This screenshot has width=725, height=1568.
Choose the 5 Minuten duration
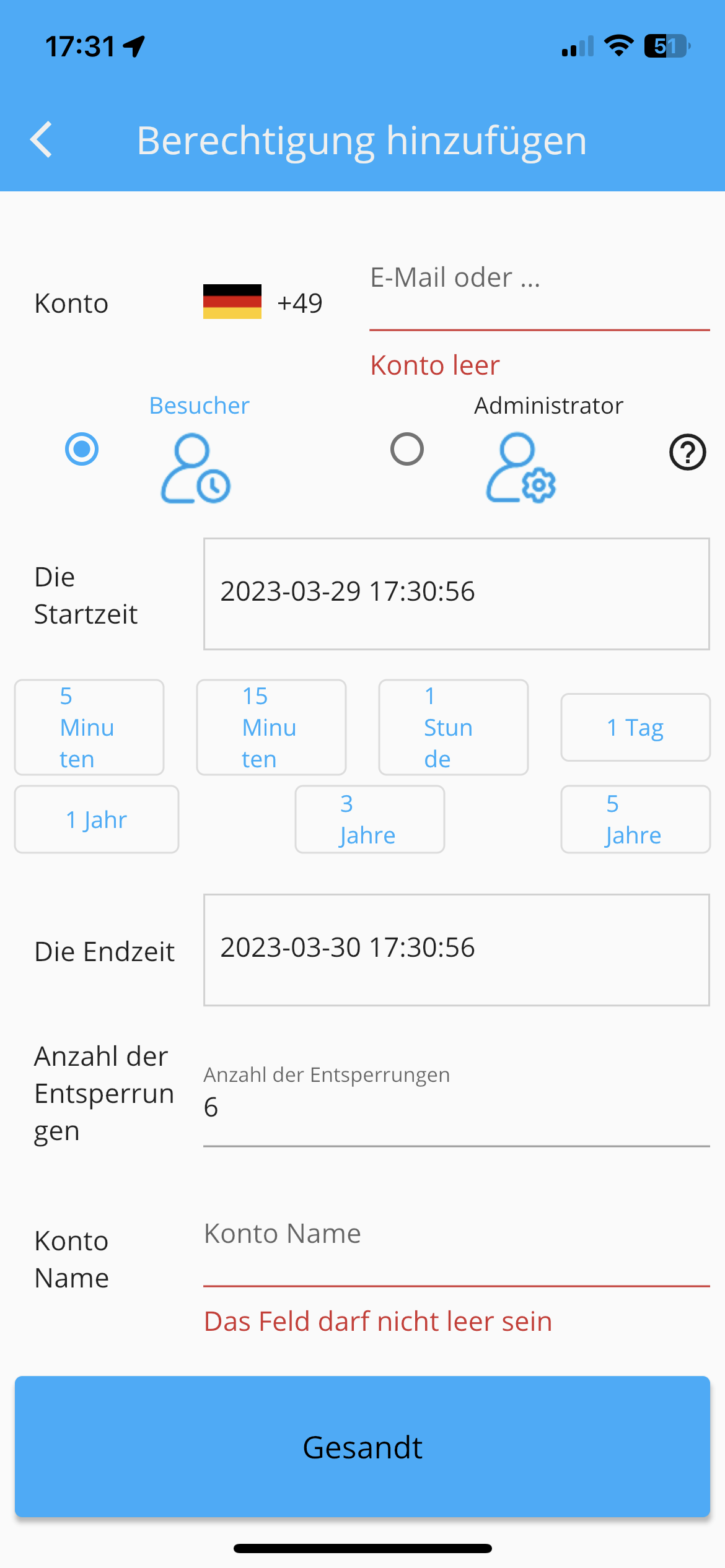(x=89, y=727)
